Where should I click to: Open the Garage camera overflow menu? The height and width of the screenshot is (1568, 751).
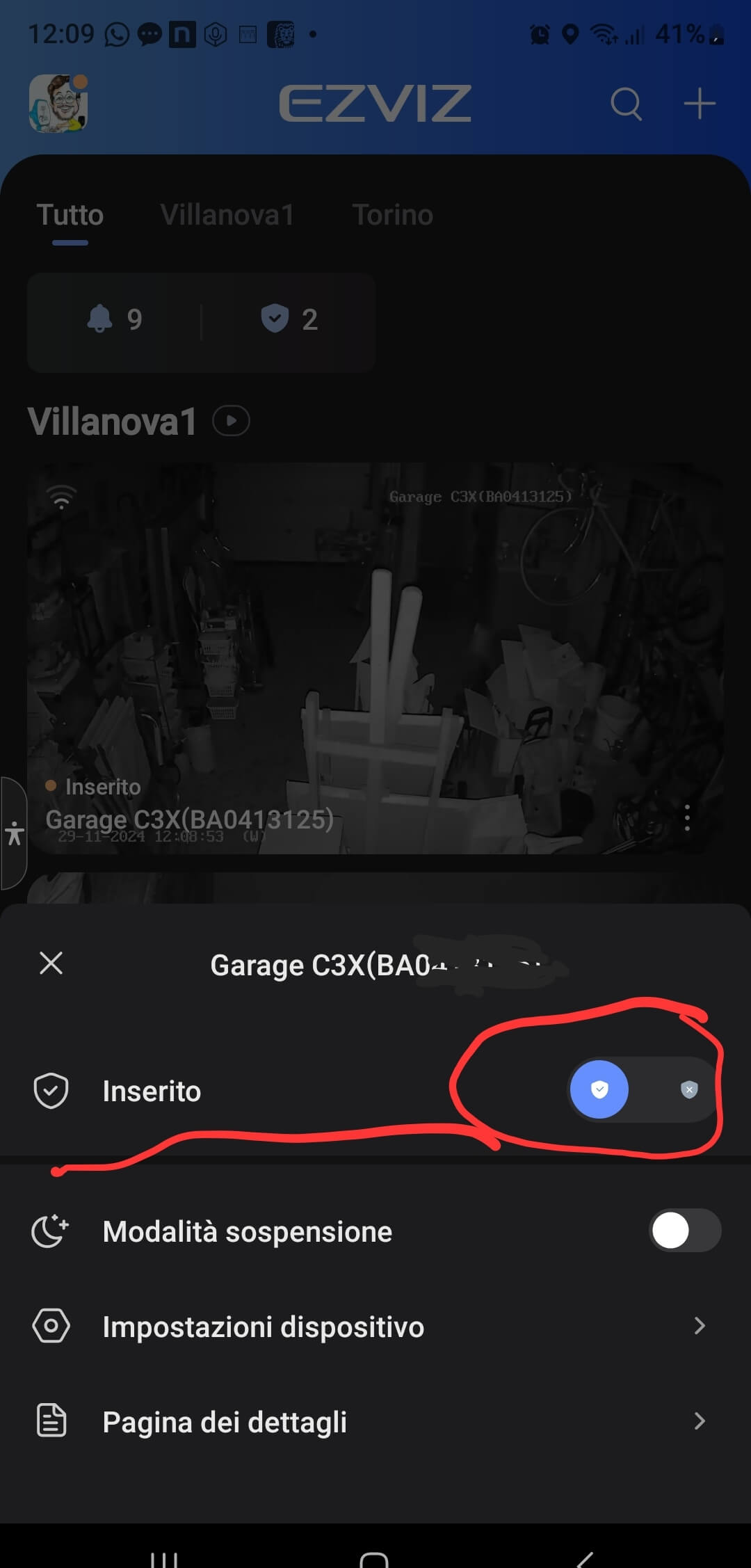click(x=687, y=818)
